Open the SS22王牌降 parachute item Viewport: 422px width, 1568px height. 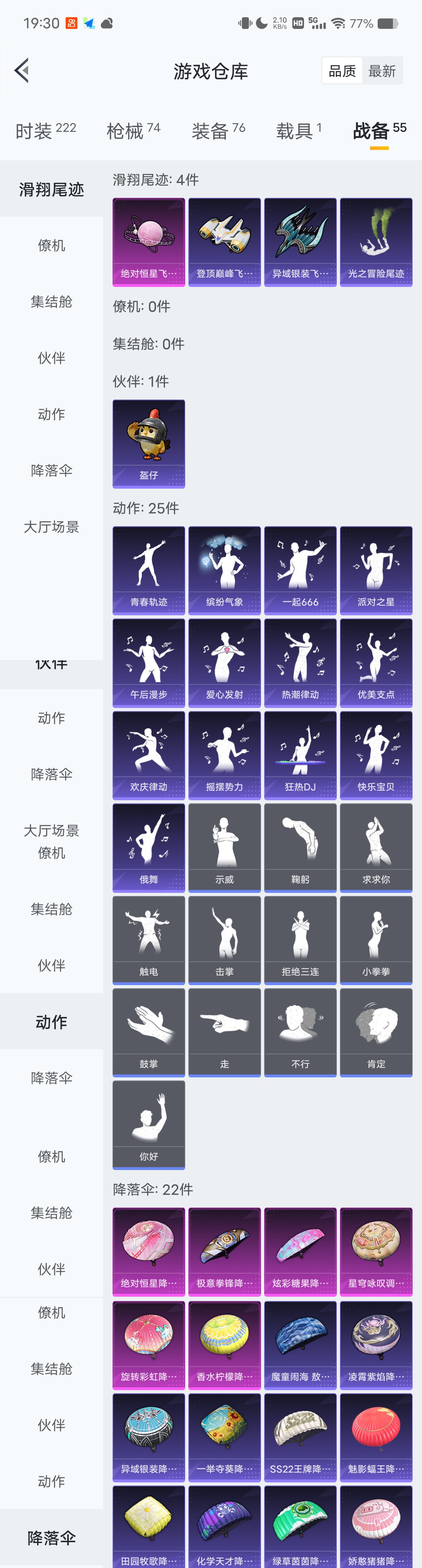[x=300, y=1438]
